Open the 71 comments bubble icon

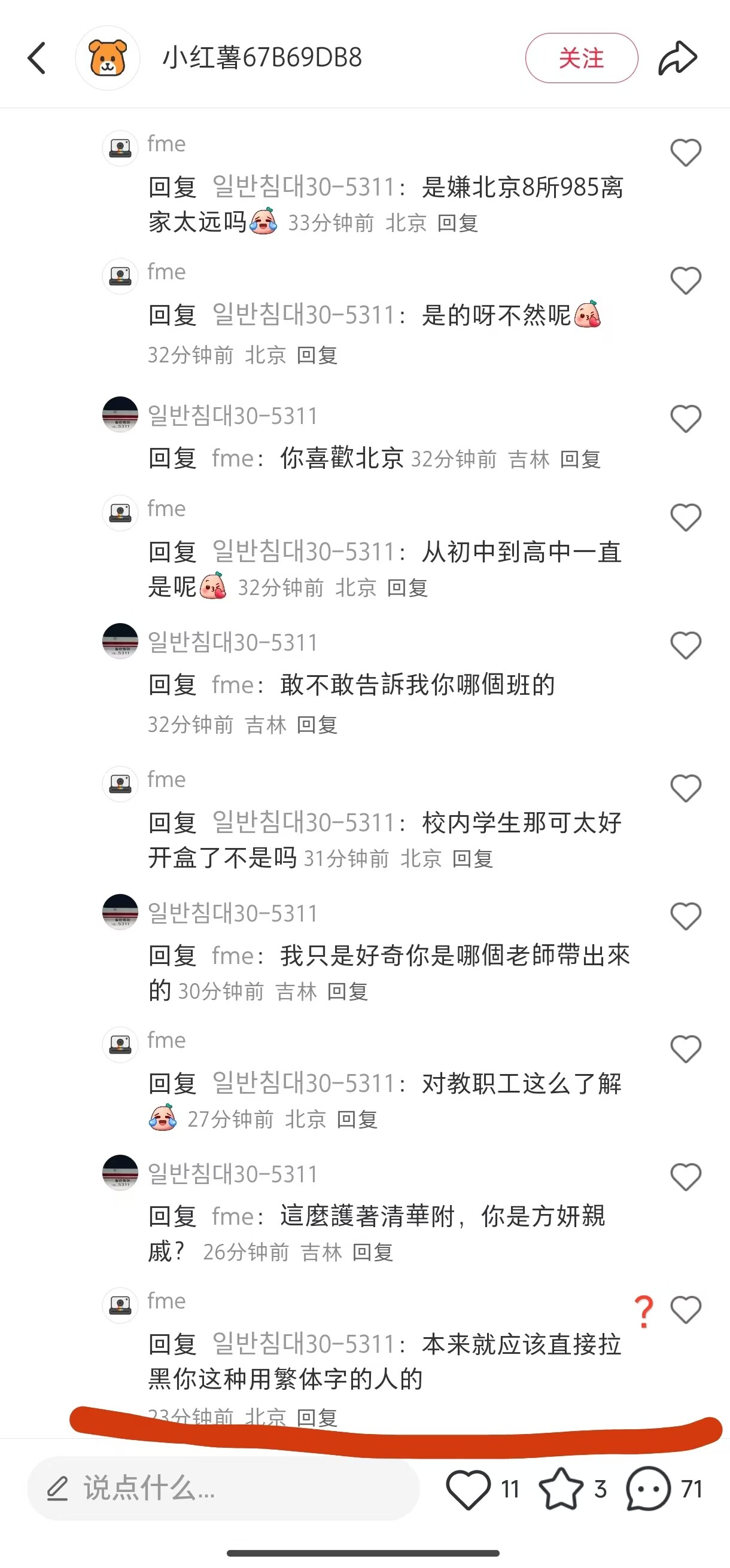(649, 1489)
